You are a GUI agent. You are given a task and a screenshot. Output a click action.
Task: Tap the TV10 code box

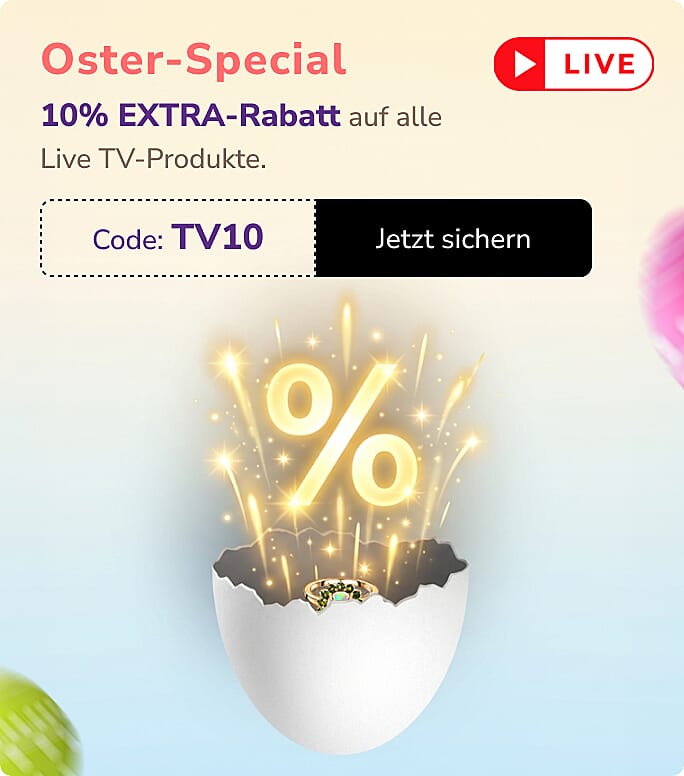[178, 239]
